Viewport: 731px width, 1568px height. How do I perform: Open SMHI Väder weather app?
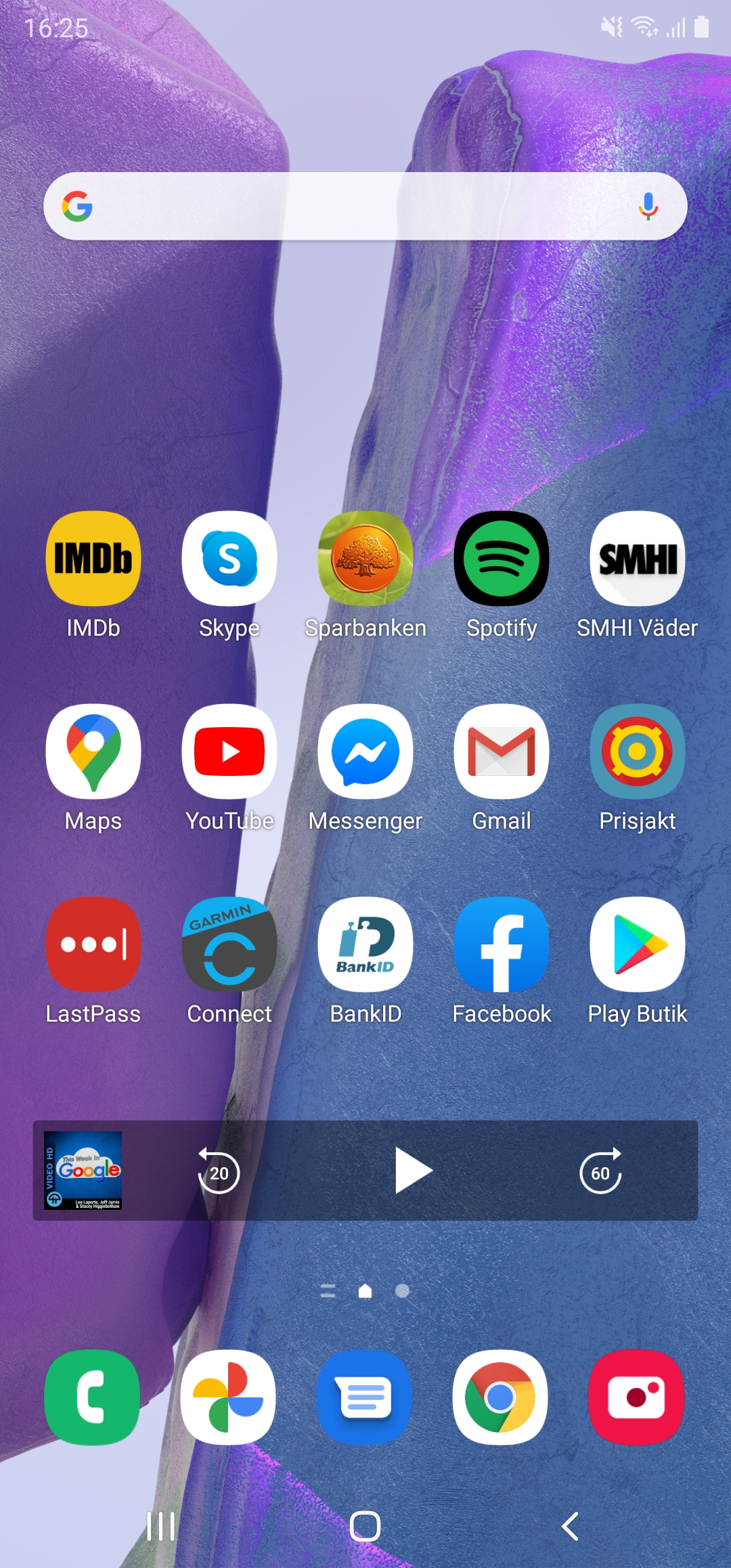tap(638, 559)
